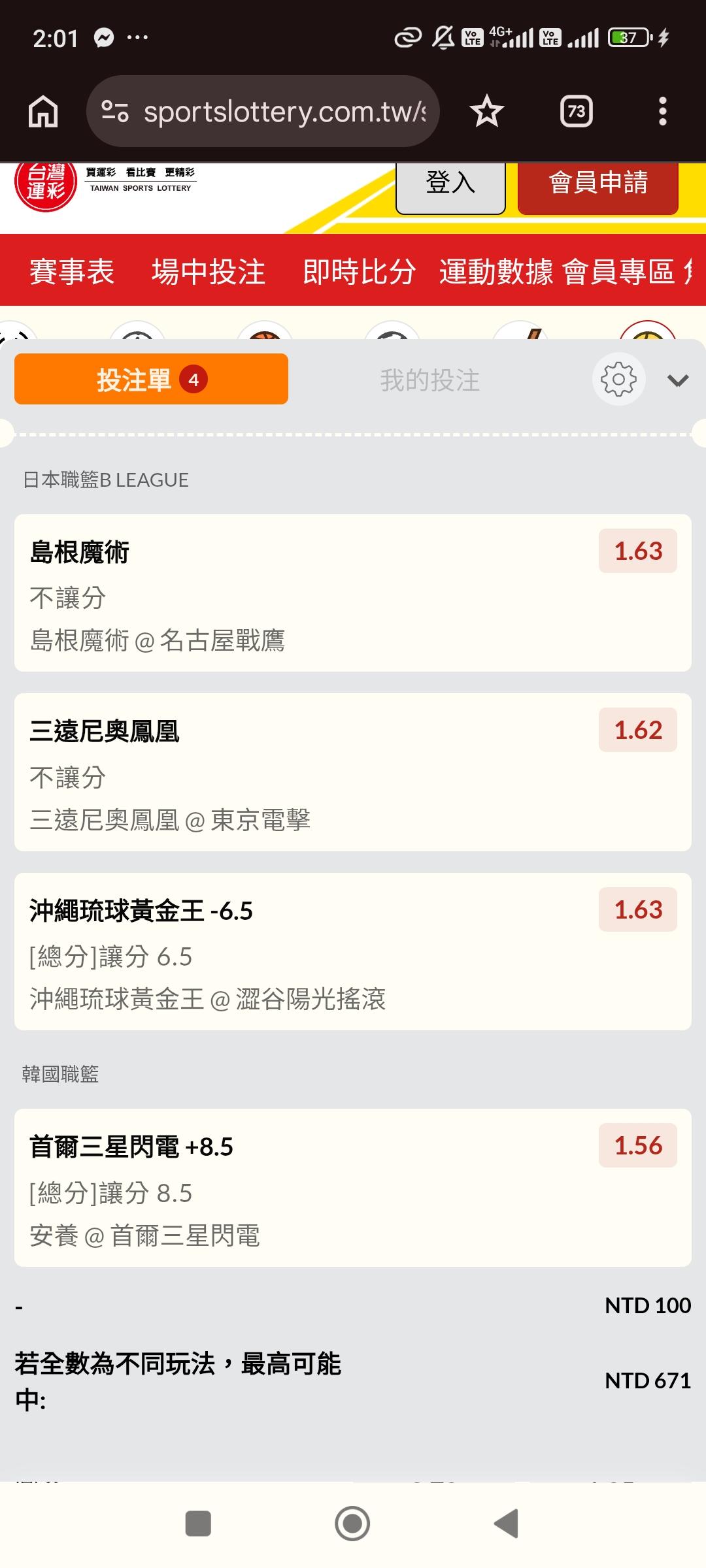Select the 島根魔術 bet selection

pyautogui.click(x=352, y=593)
